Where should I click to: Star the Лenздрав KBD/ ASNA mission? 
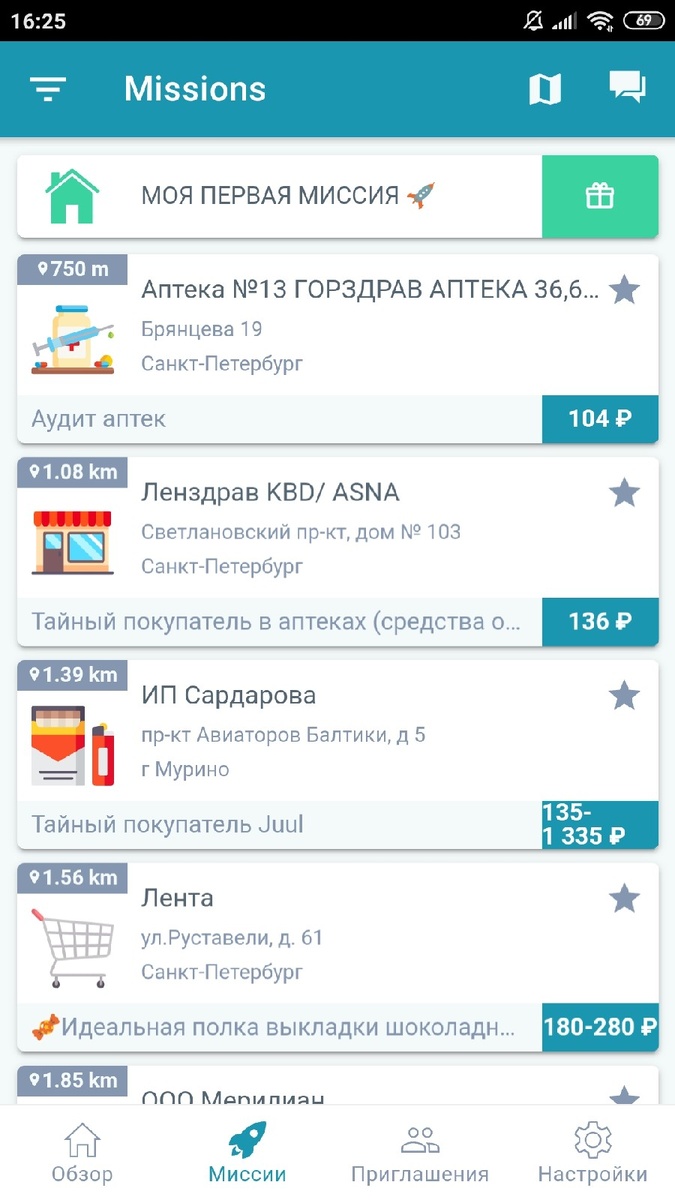[624, 492]
